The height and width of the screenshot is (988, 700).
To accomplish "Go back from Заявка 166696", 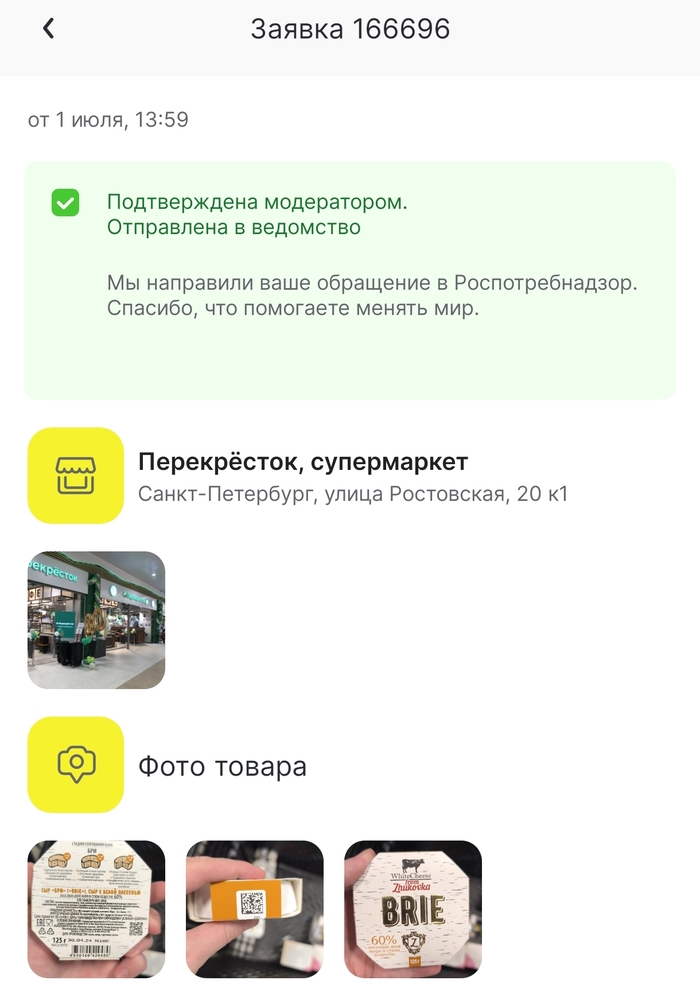I will point(48,29).
